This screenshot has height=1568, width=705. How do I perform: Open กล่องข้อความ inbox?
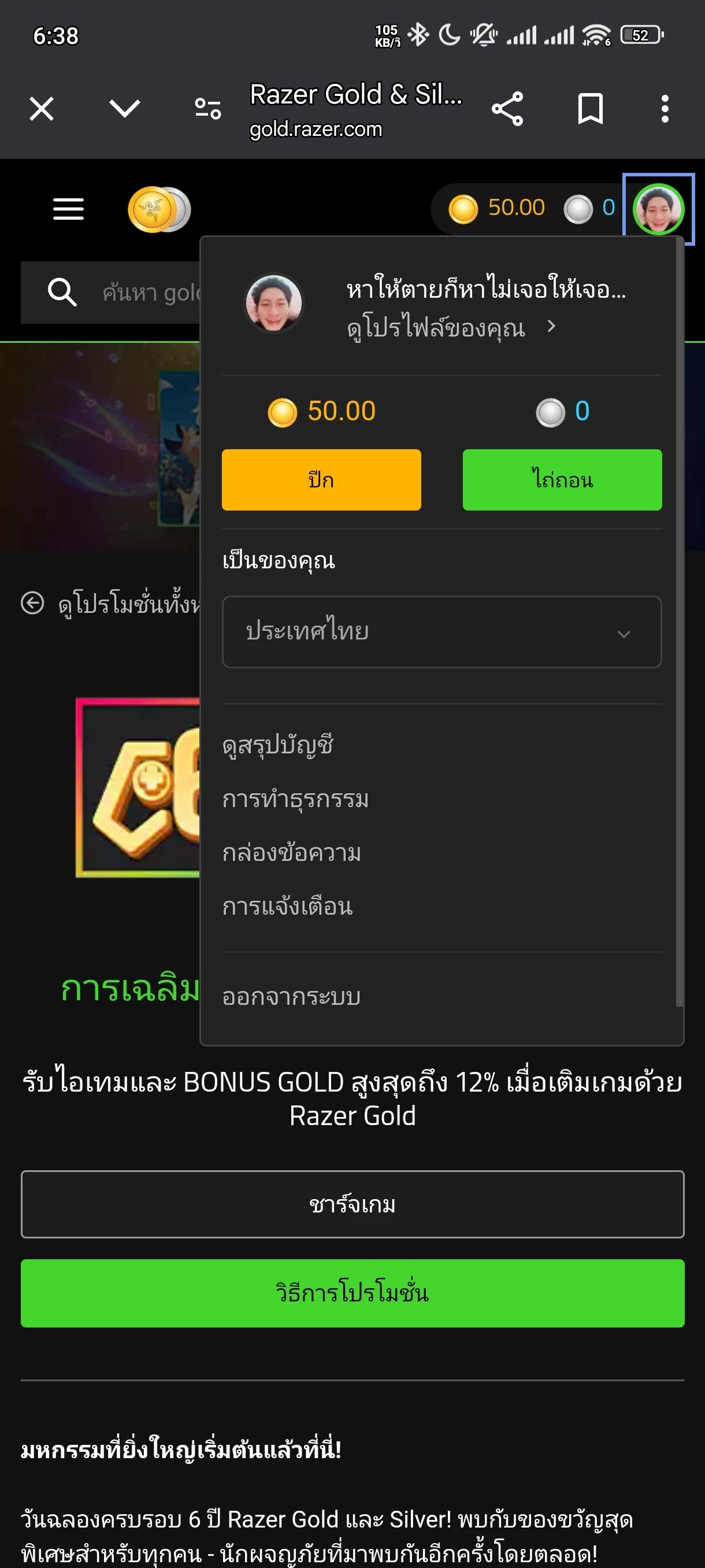(292, 853)
